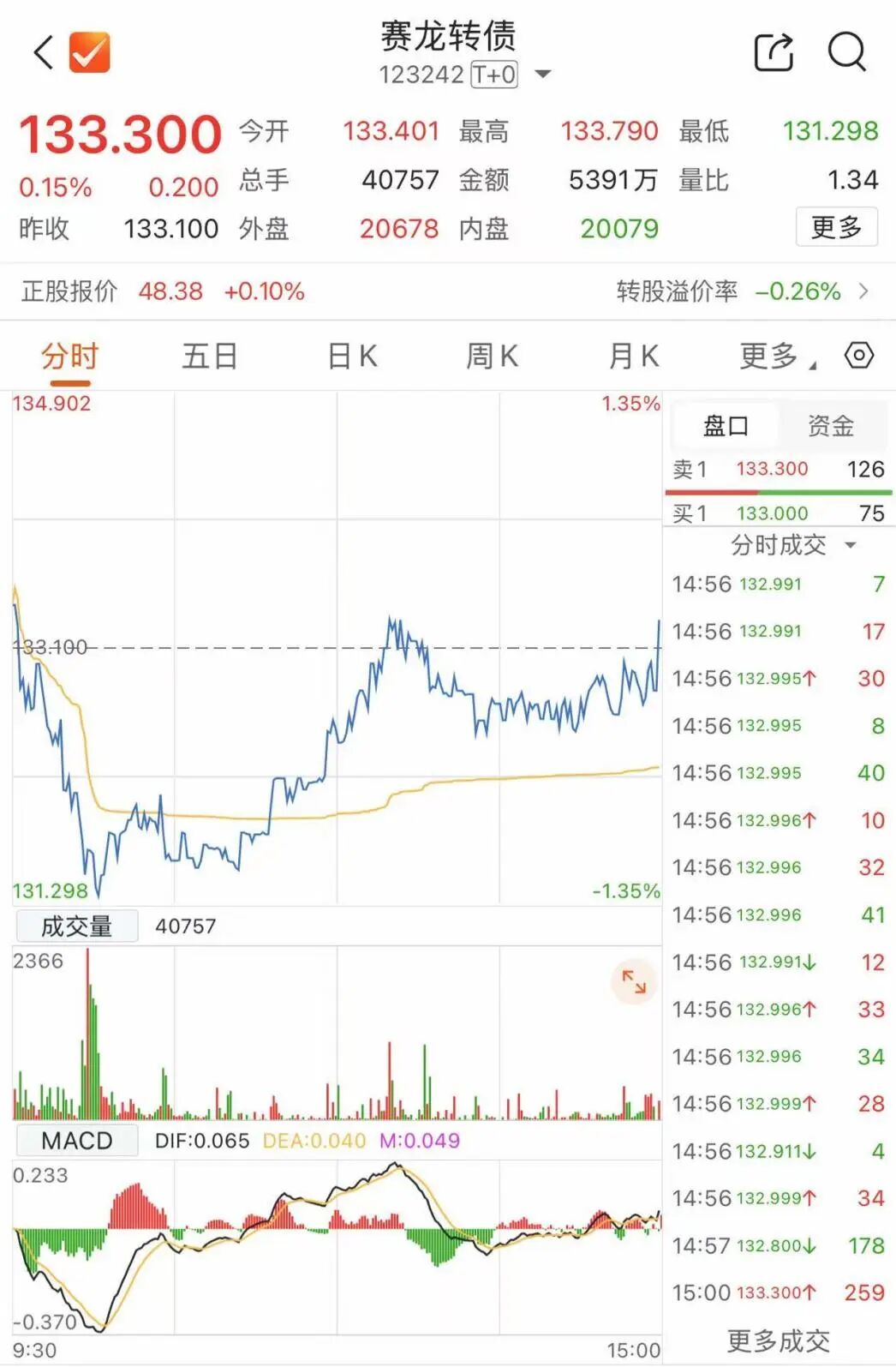Viewport: 896px width, 1367px height.
Task: Switch to the 资金 tab
Action: click(x=830, y=426)
